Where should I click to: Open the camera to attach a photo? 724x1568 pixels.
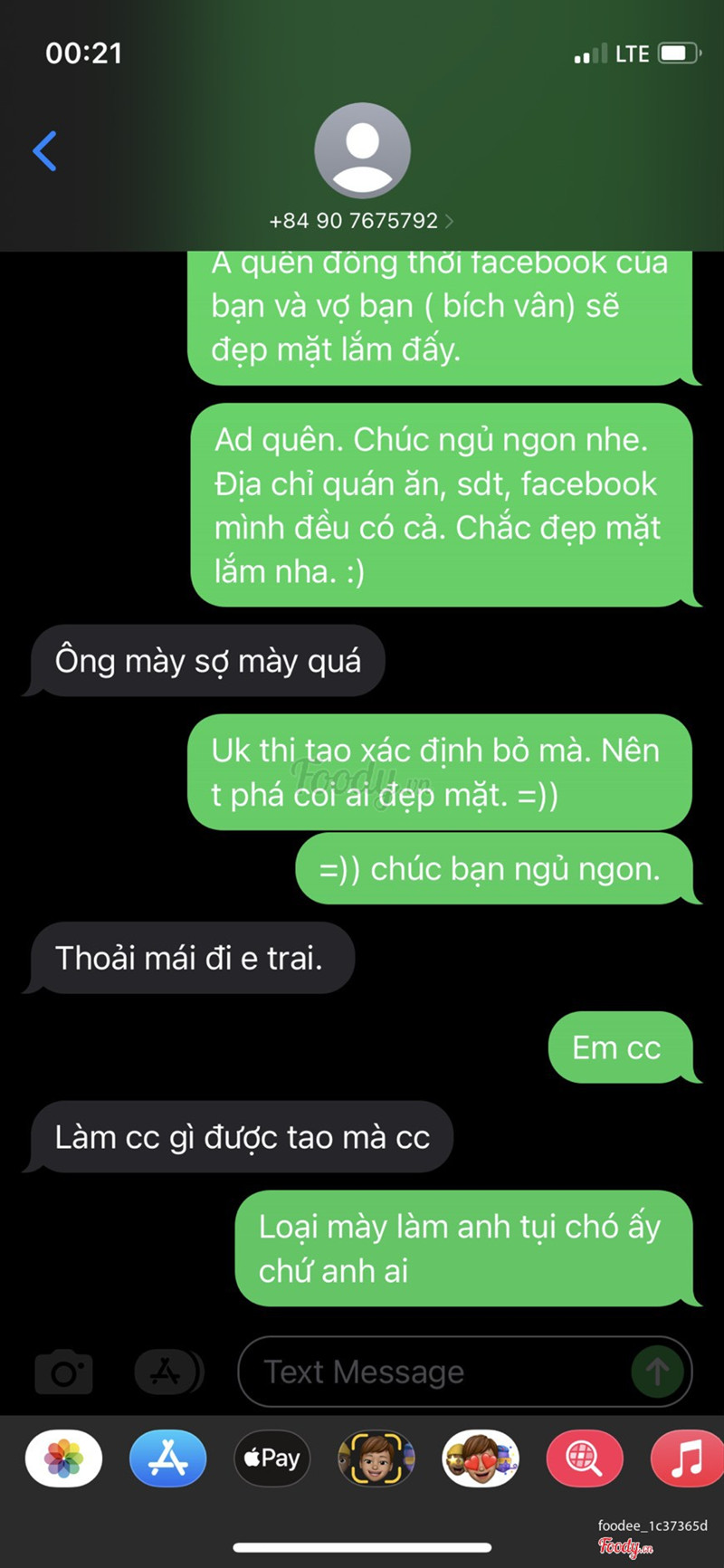(x=63, y=1372)
